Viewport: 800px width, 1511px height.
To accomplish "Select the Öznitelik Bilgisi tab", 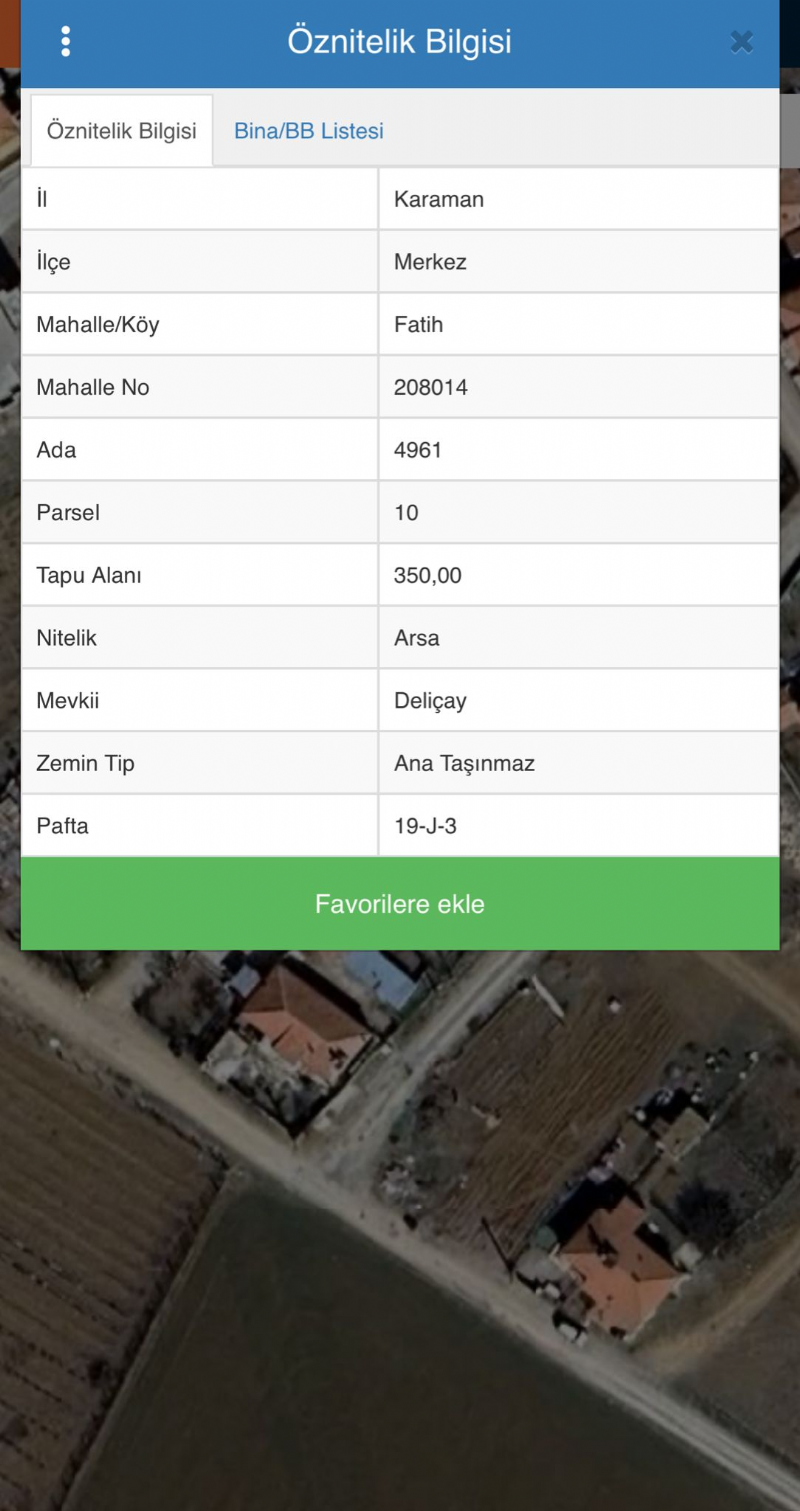I will click(122, 131).
